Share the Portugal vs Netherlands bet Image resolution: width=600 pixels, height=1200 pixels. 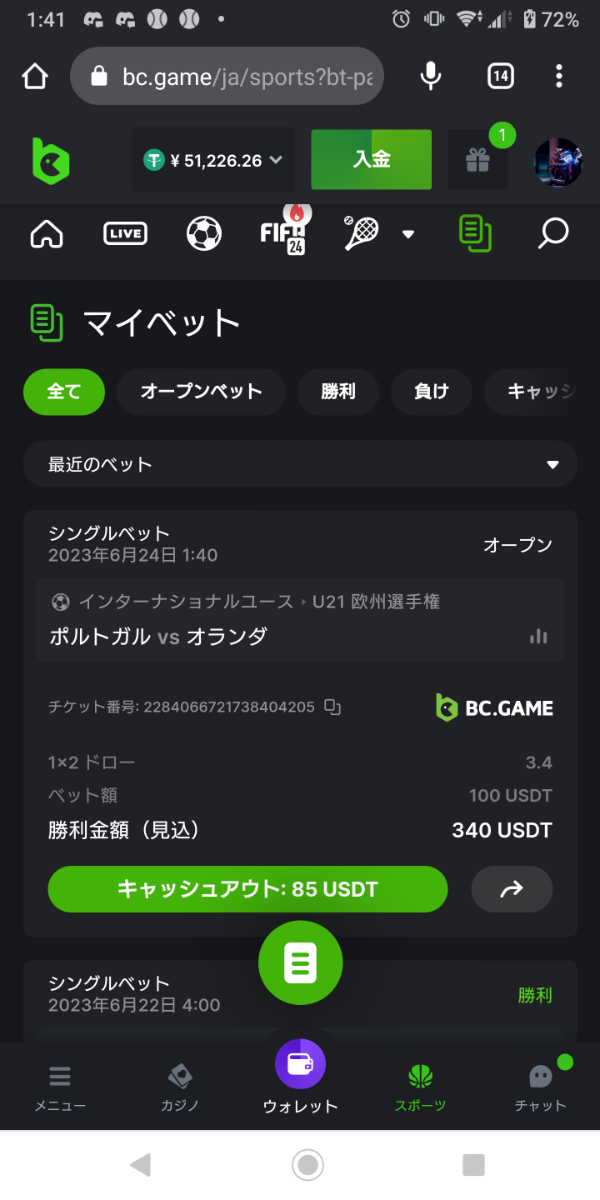pos(511,889)
